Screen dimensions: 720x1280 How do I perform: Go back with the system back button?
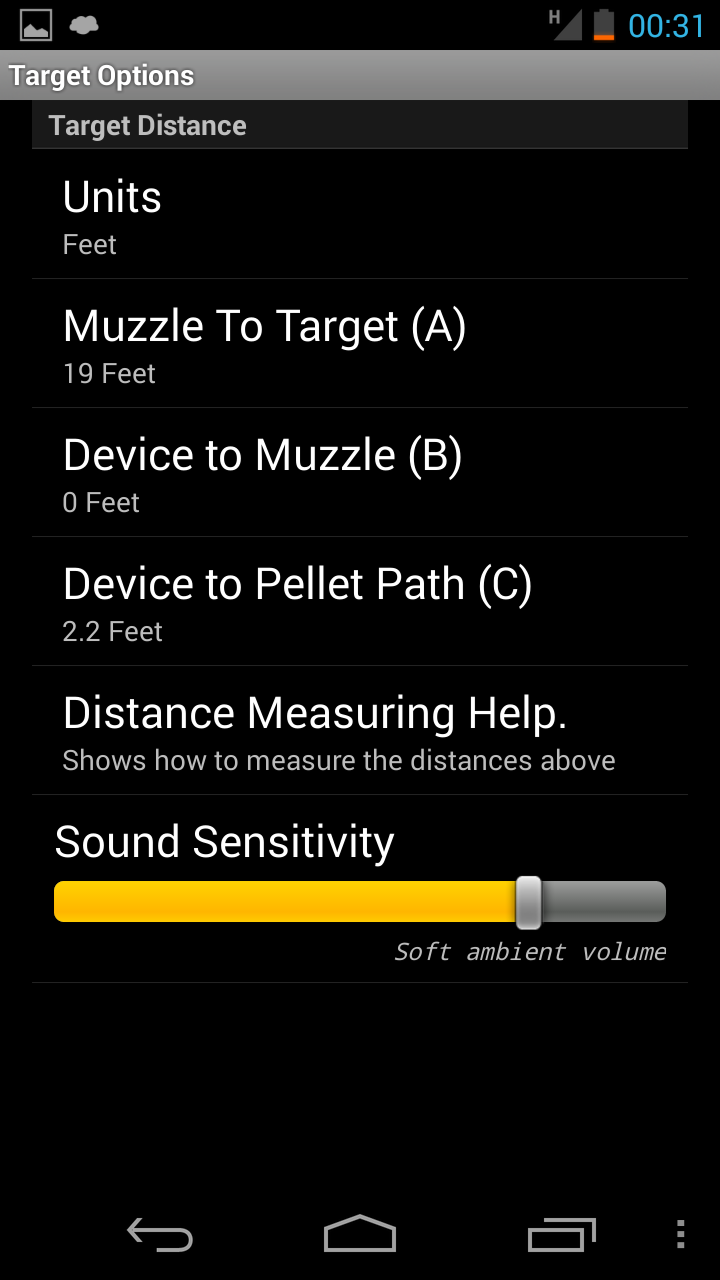pos(160,1234)
